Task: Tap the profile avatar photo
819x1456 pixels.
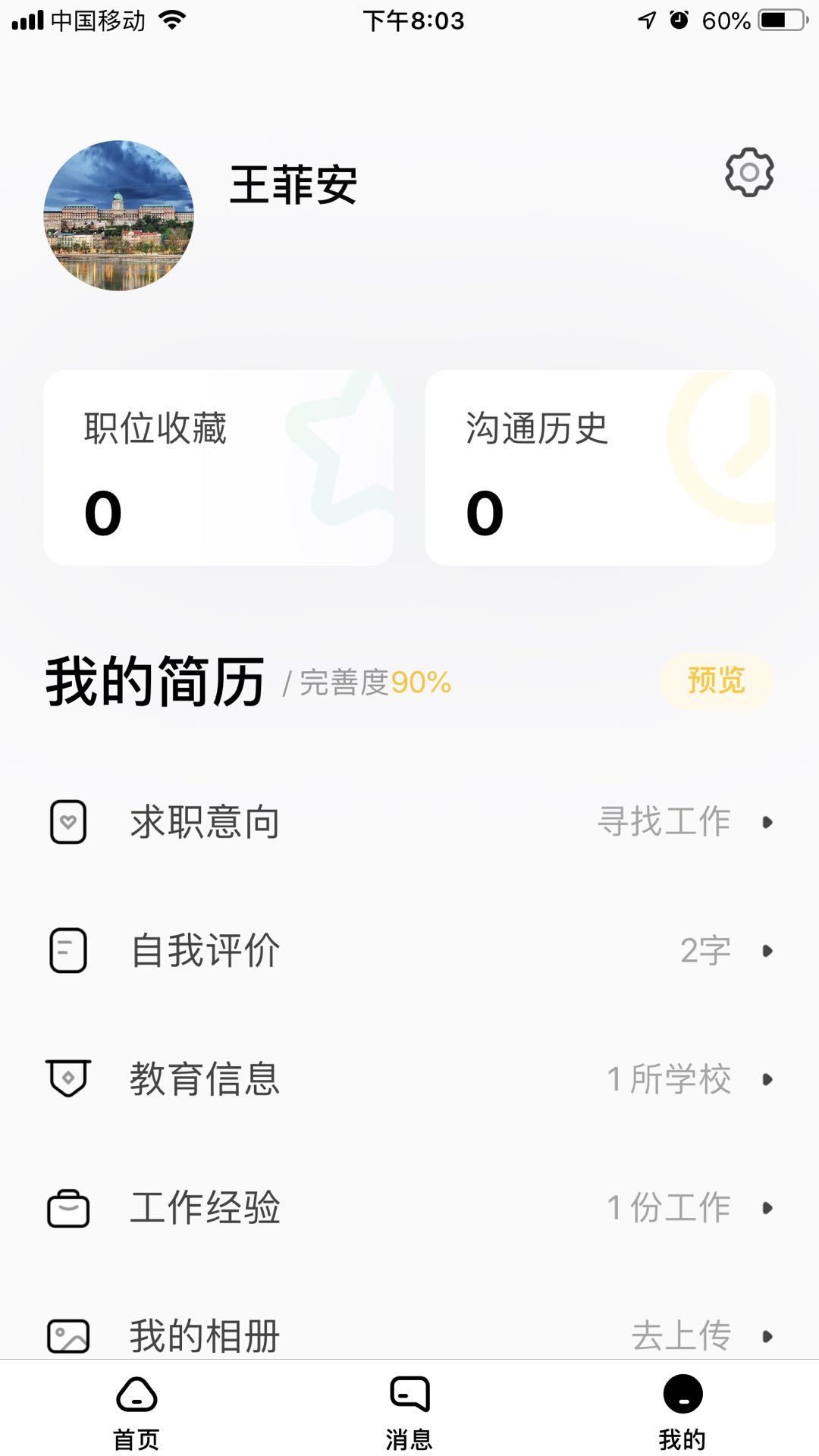Action: [x=119, y=215]
